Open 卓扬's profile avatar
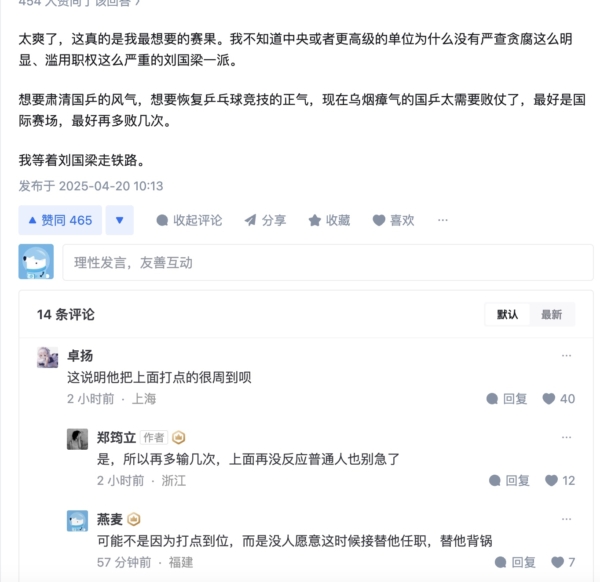 (x=47, y=357)
